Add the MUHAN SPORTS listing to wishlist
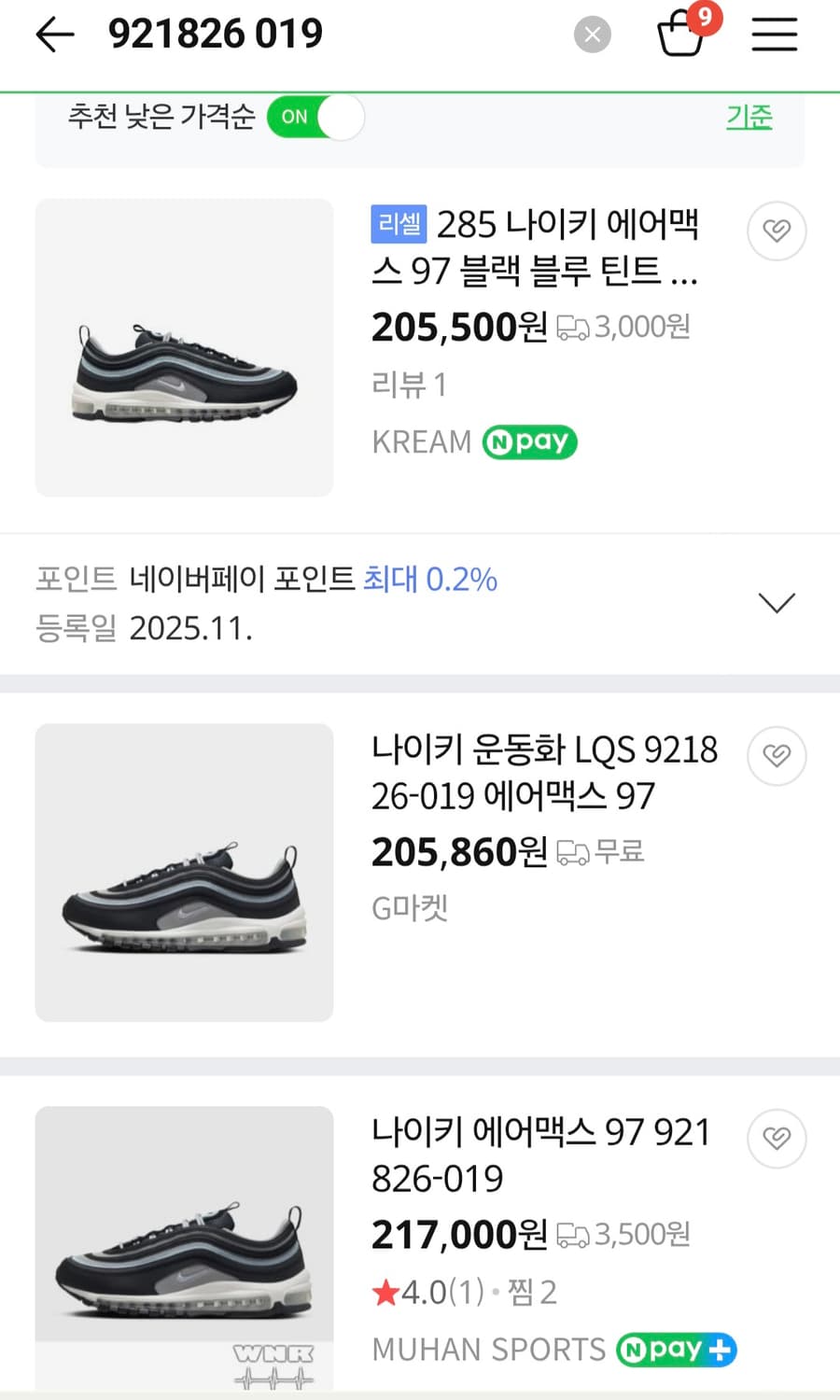Viewport: 840px width, 1400px height. [777, 1140]
